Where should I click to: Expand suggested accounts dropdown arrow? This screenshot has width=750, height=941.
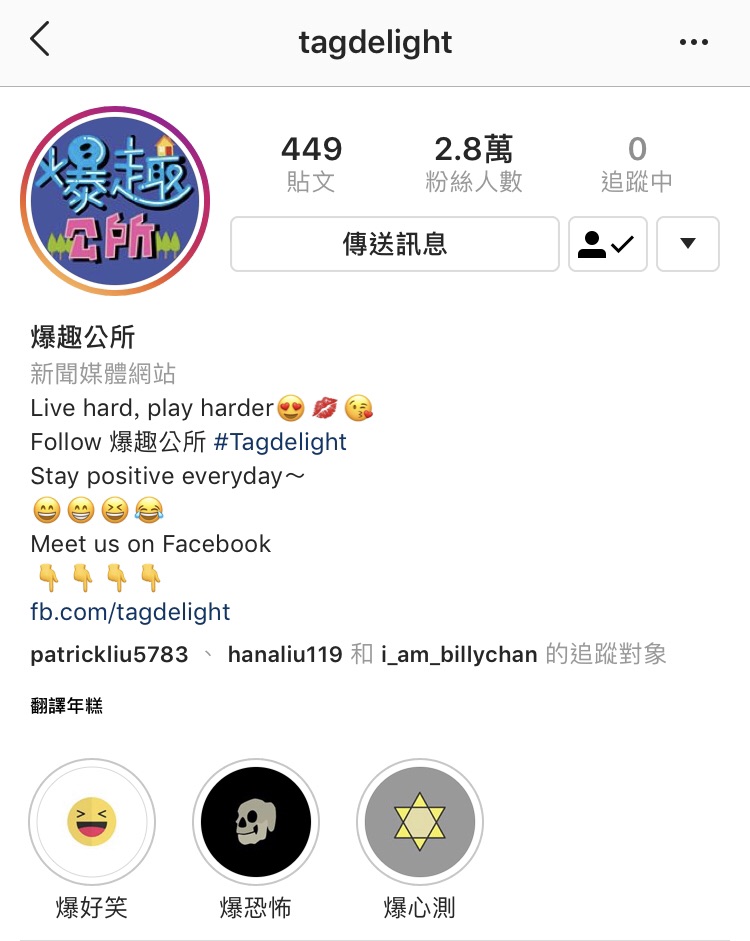[688, 244]
